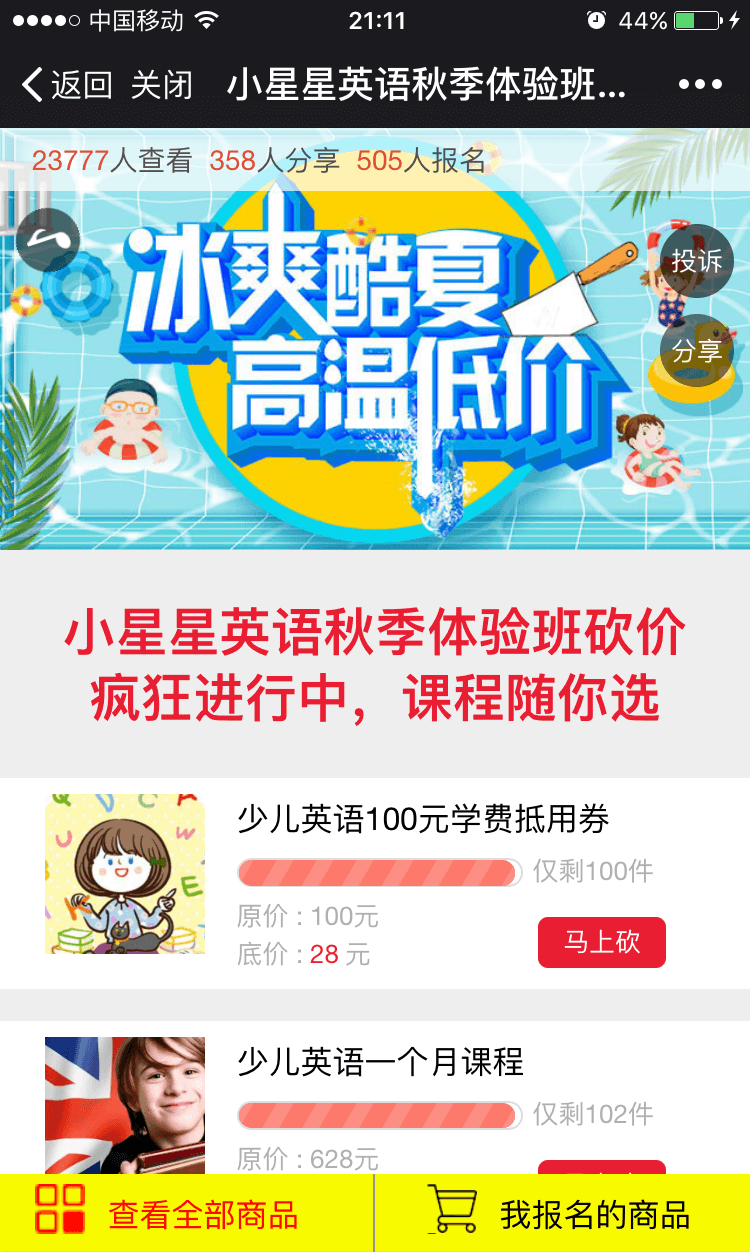Open the three-dot overflow menu

(x=699, y=85)
